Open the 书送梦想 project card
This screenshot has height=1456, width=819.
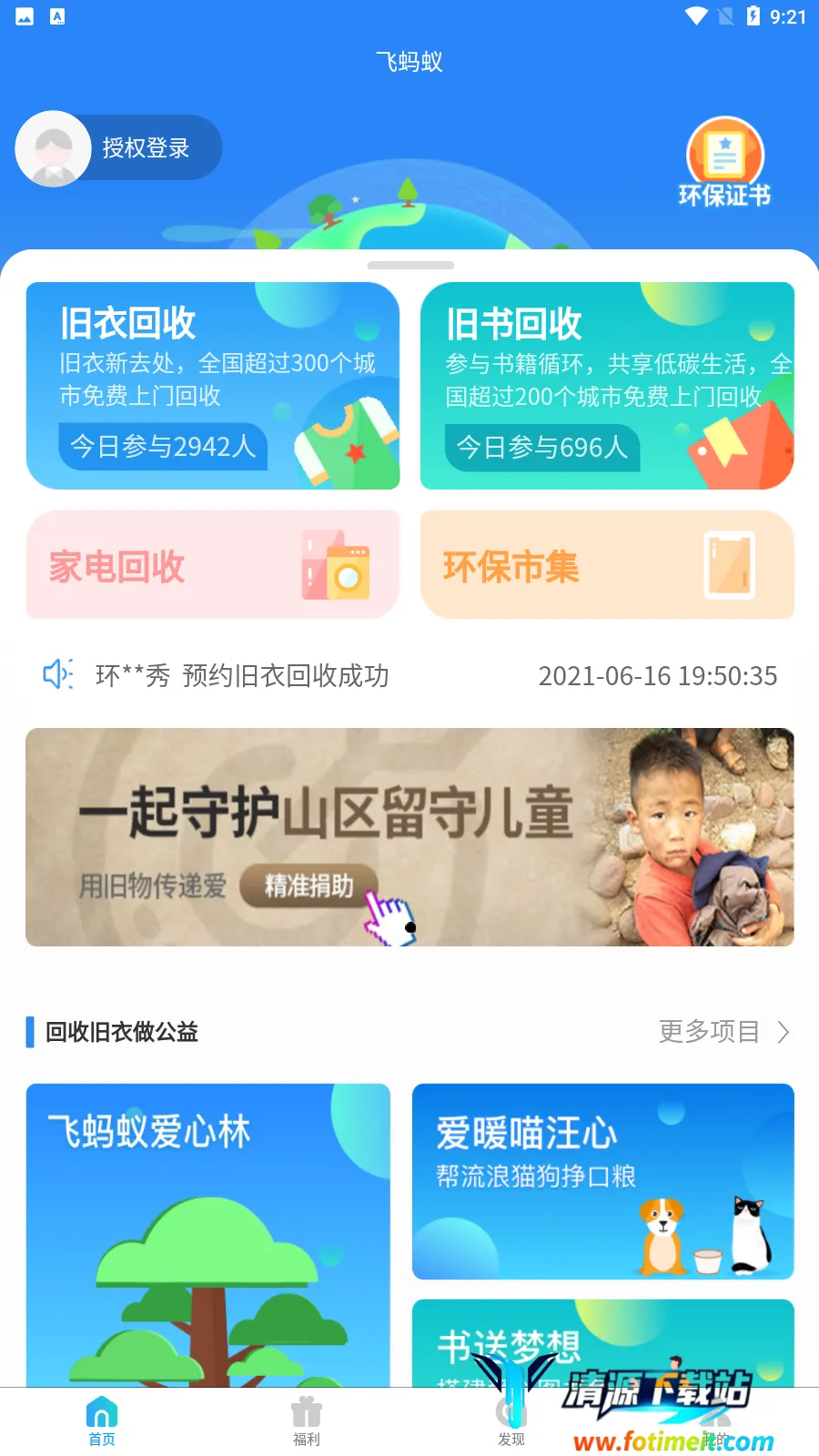click(602, 1343)
